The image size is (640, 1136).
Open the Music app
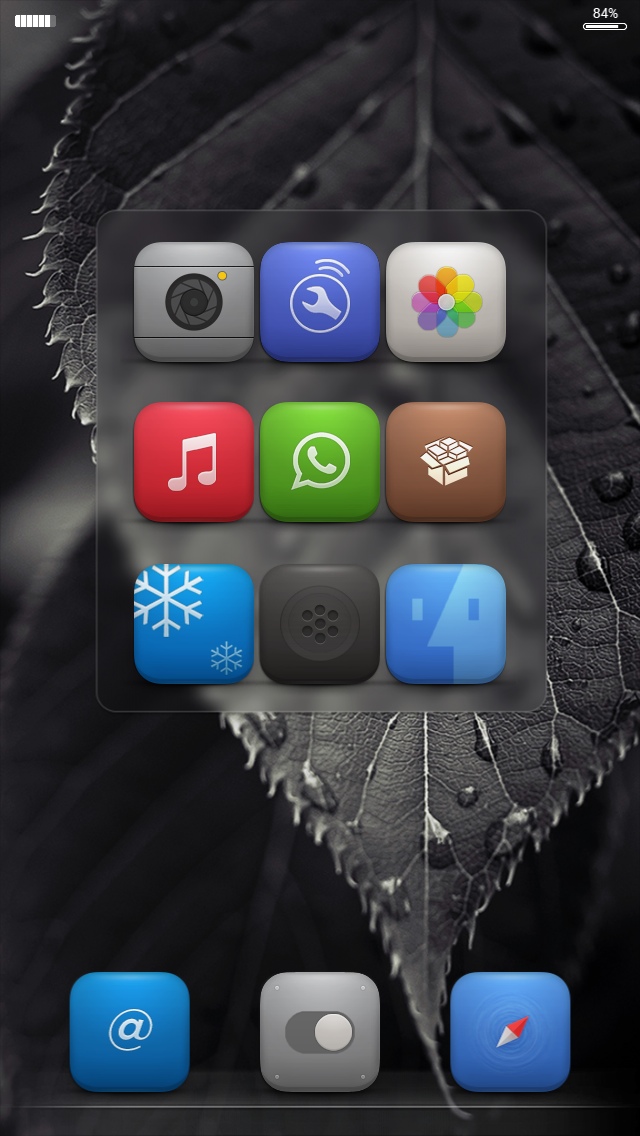pos(194,461)
